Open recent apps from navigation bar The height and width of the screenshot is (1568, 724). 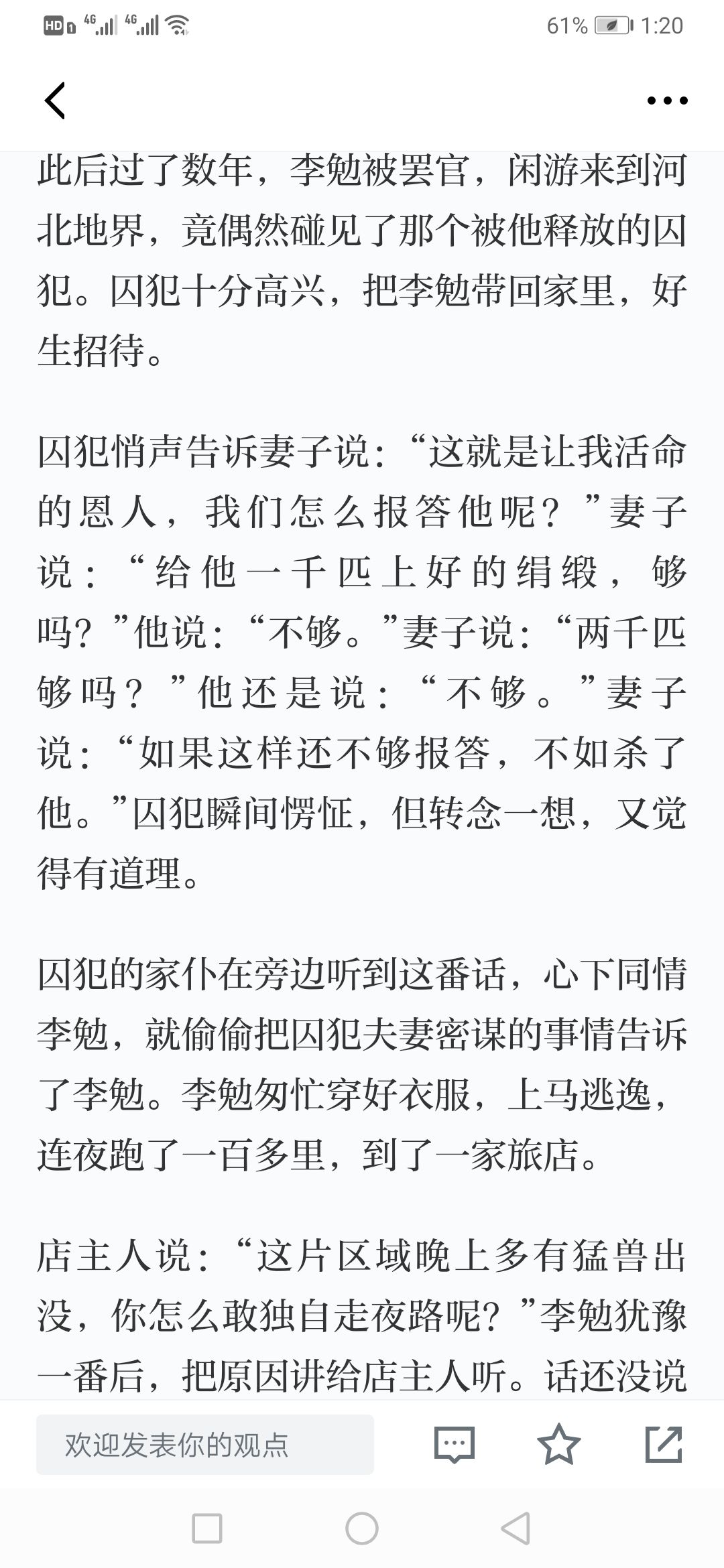point(207,1529)
